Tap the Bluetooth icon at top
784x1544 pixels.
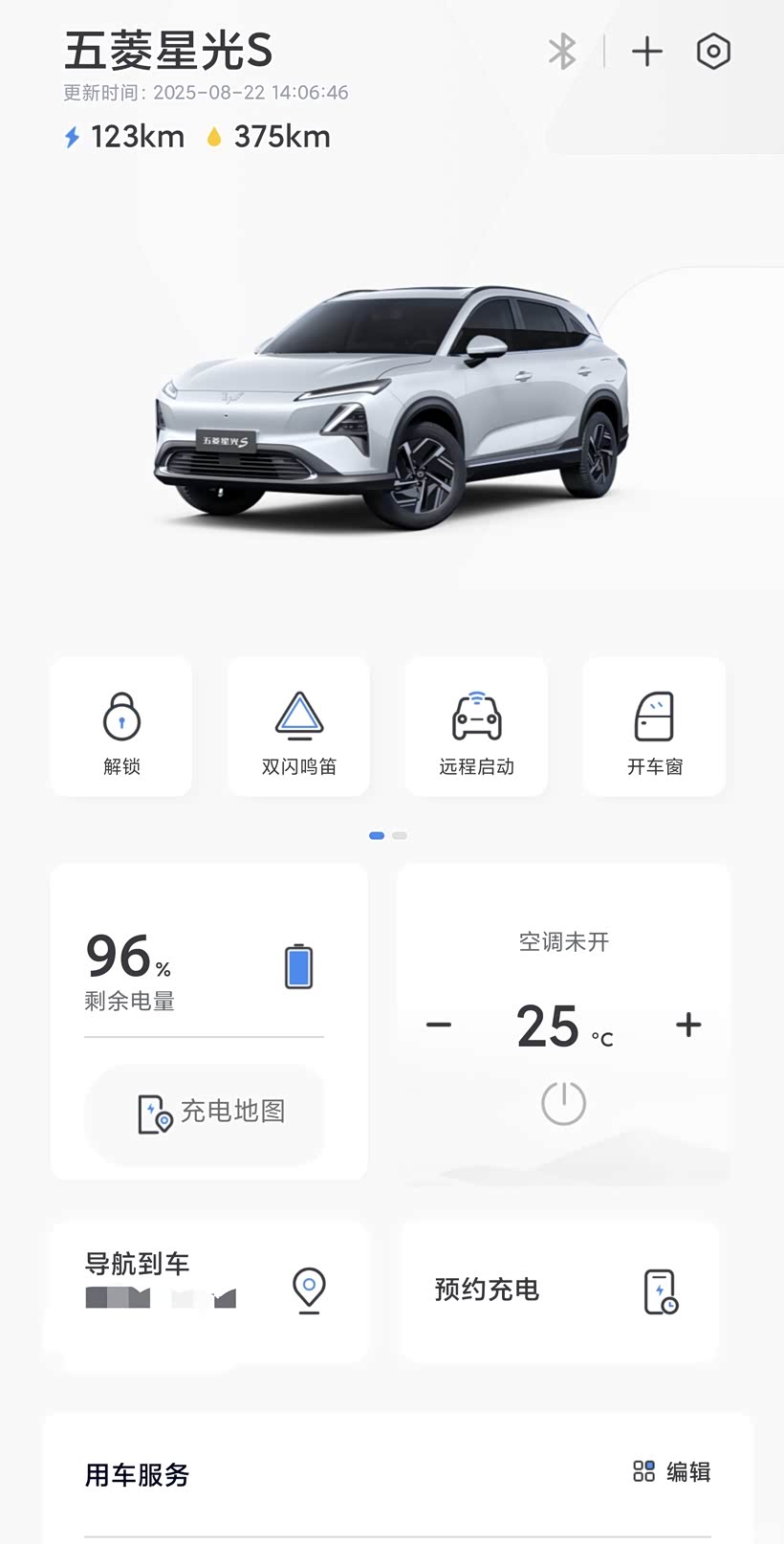562,52
